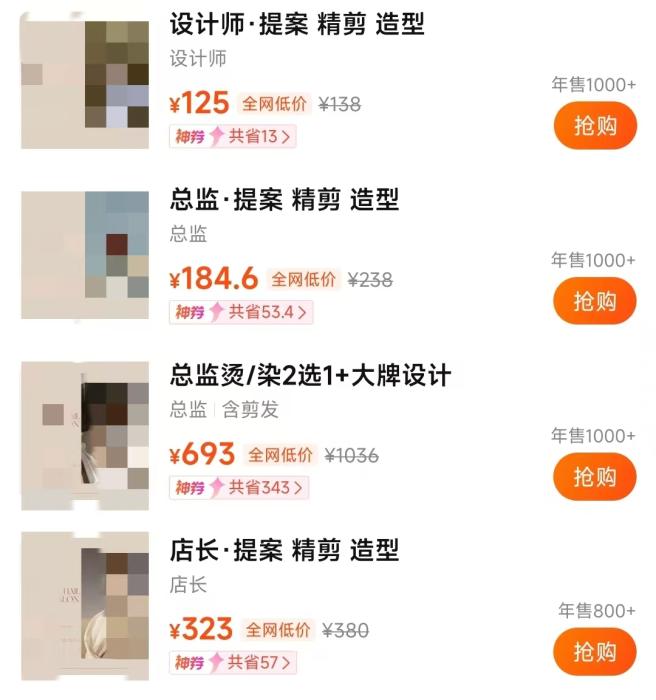Screen dimensions: 656x700
Task: Tap 抢购 for 总监烫/染2选1+大牌设计
Action: 594,477
